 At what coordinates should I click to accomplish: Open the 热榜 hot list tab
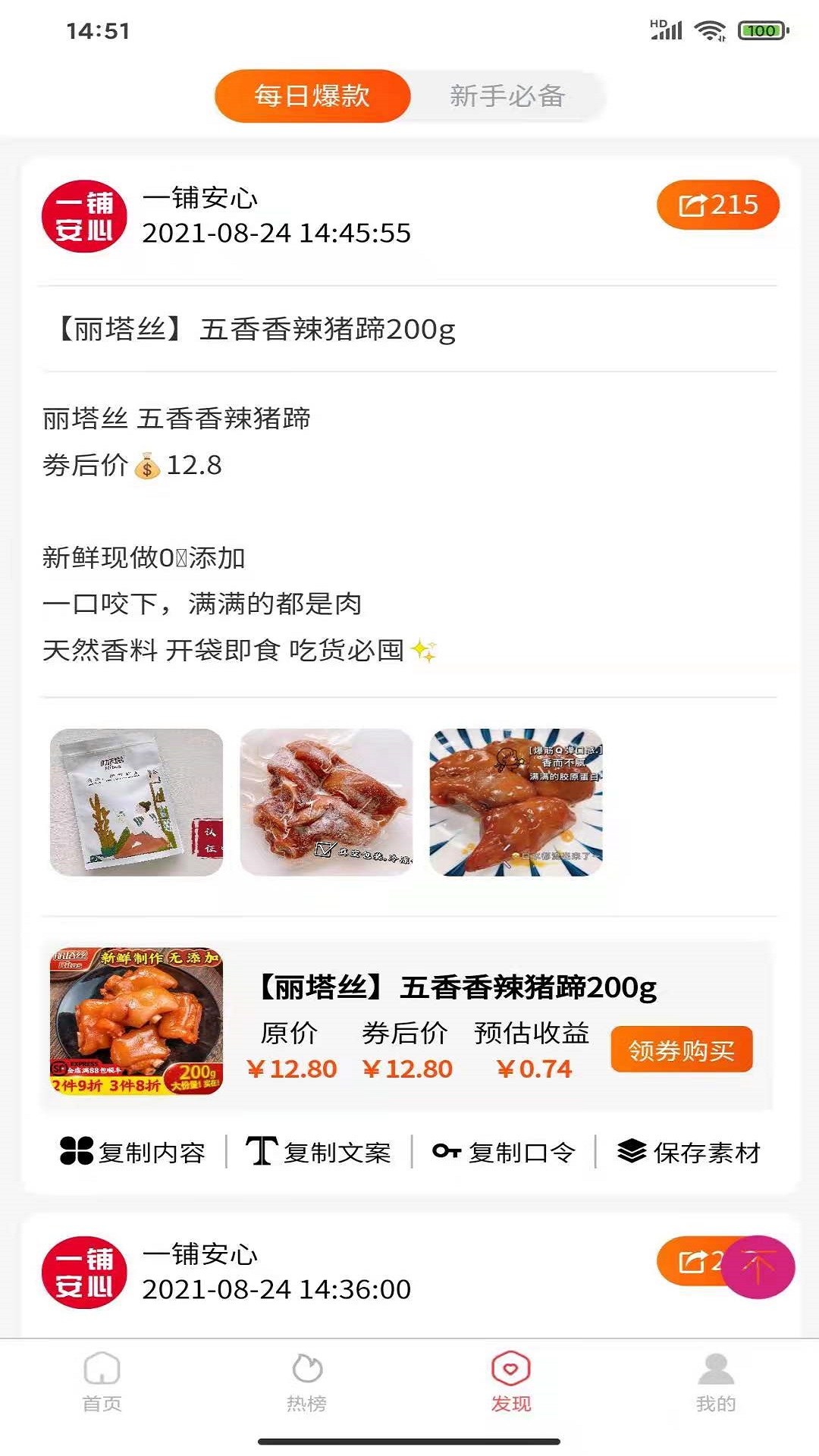(x=306, y=1382)
